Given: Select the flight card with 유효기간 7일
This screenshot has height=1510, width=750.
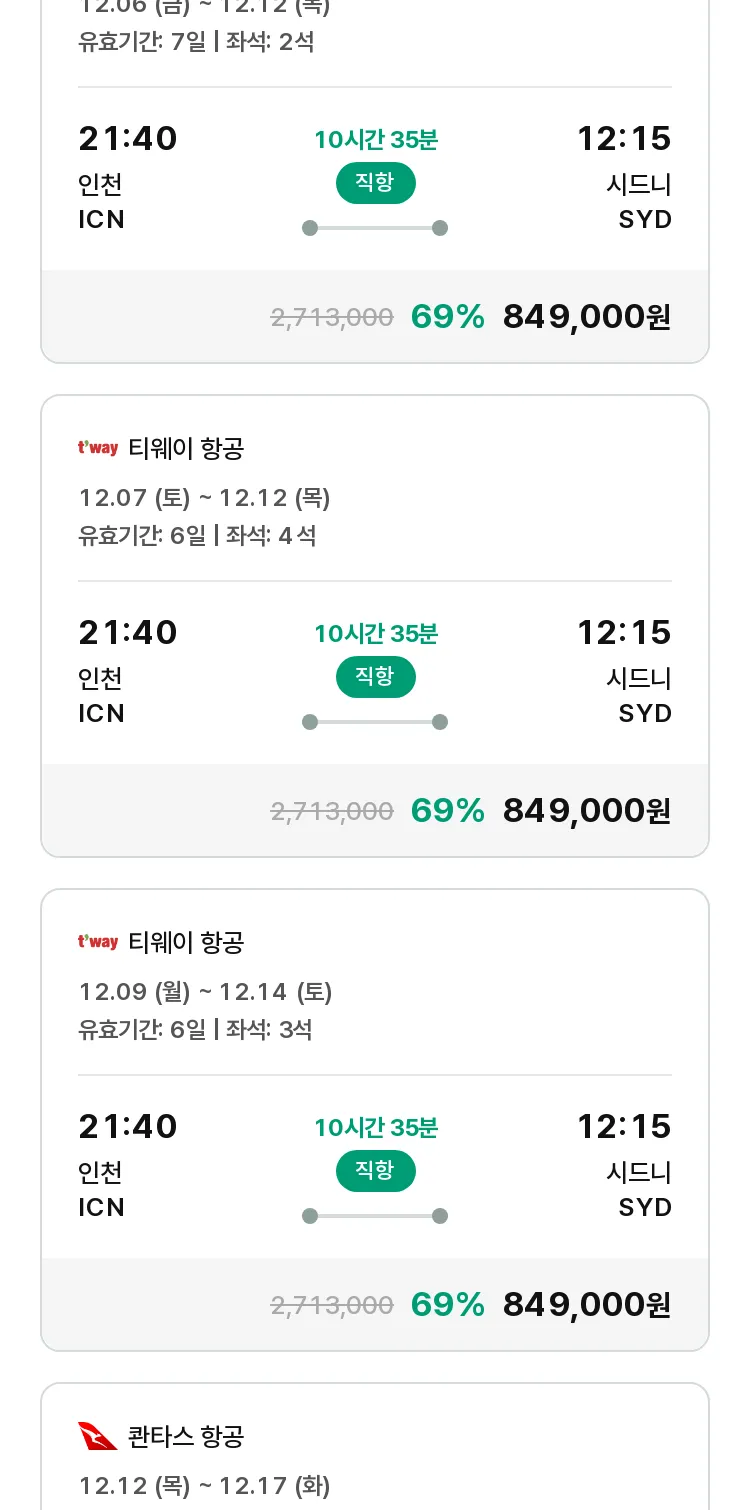Looking at the screenshot, I should pos(375,181).
